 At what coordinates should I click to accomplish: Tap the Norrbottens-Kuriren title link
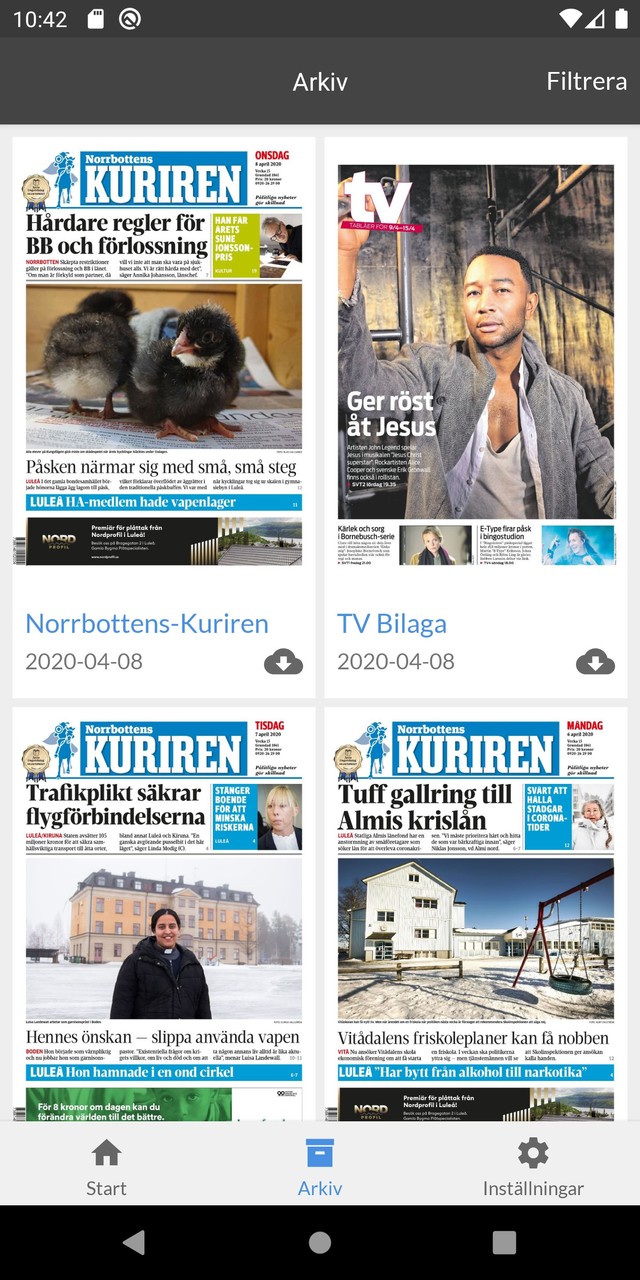click(x=147, y=623)
